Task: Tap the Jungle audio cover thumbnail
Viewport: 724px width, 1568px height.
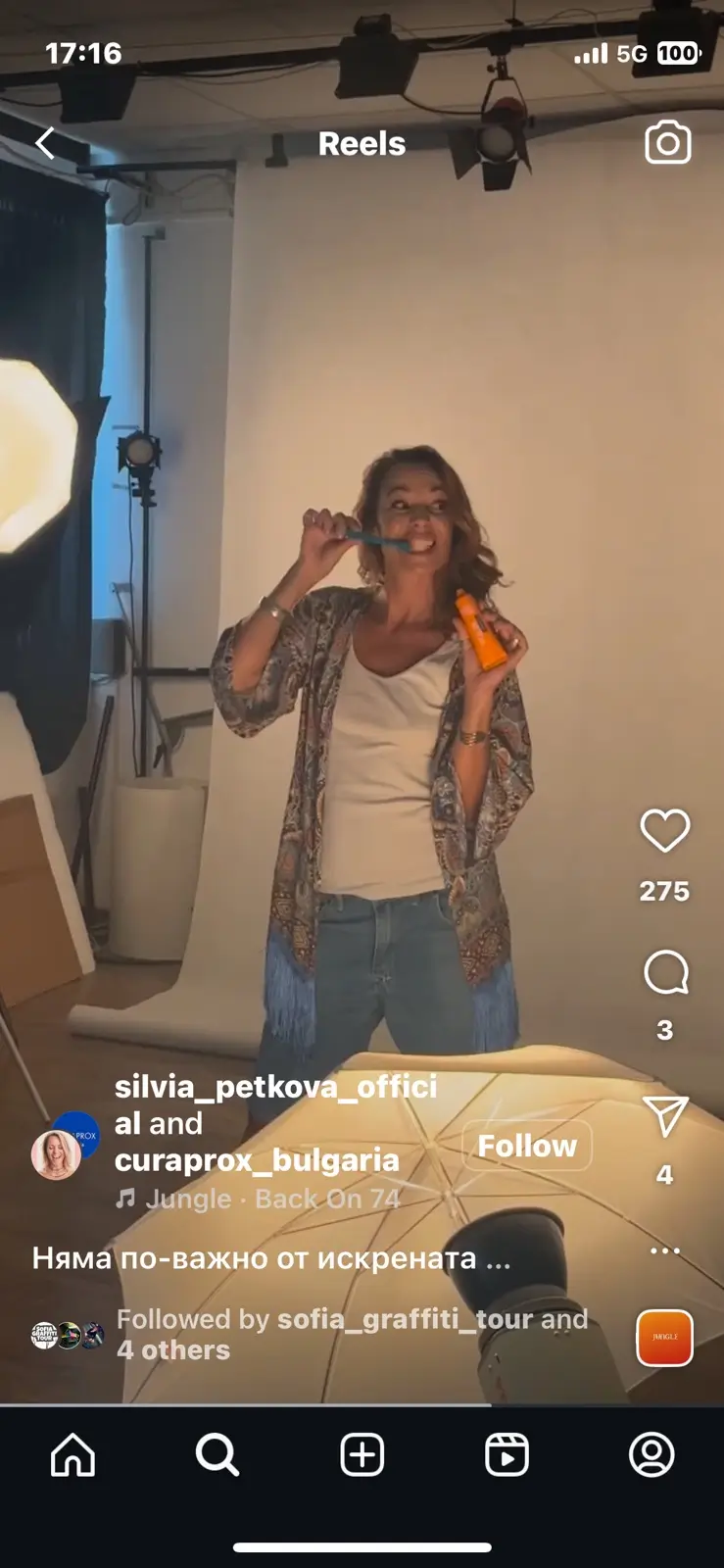Action: tap(664, 1337)
